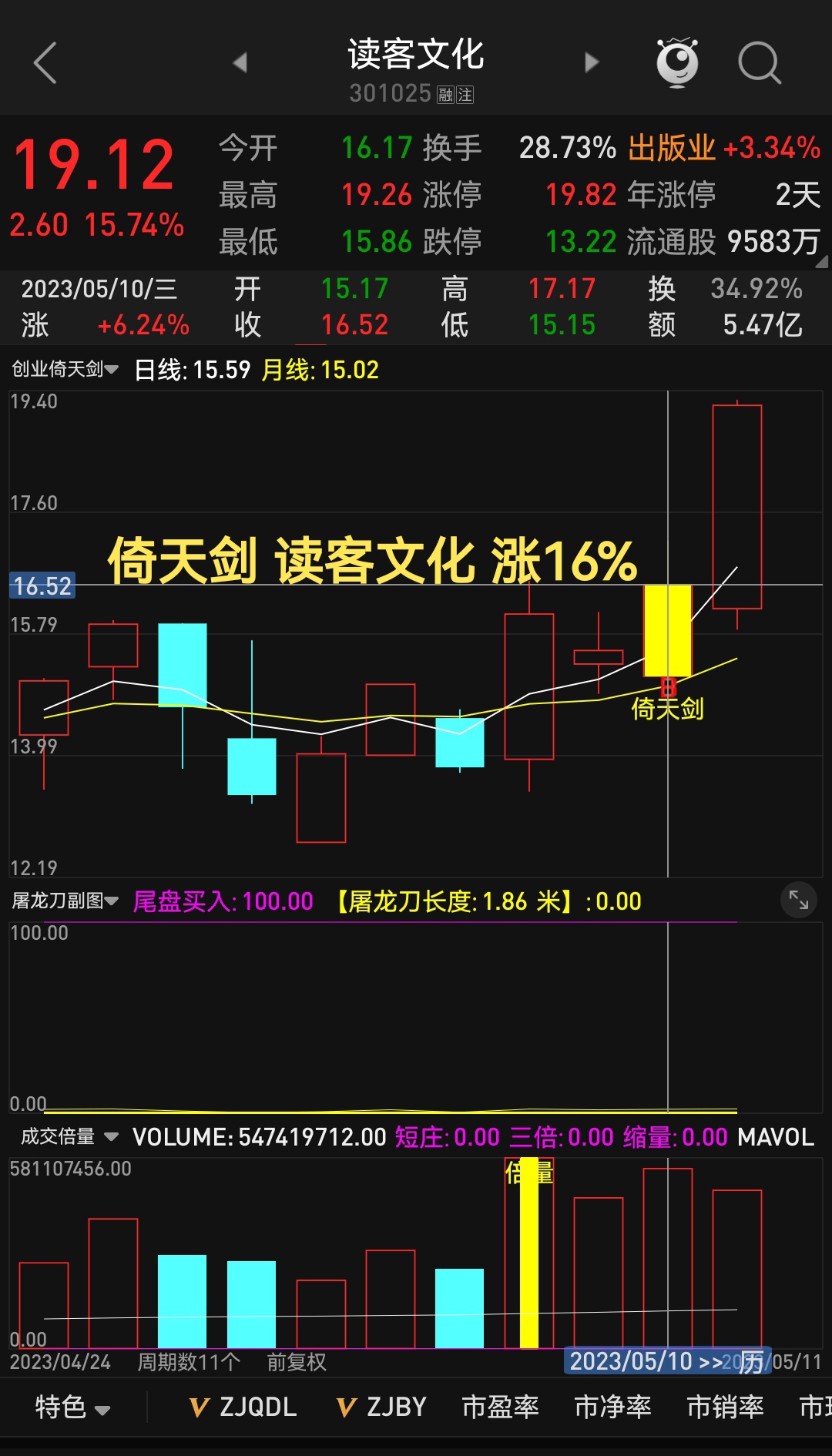Open stock search
832x1456 pixels.
pos(760,62)
